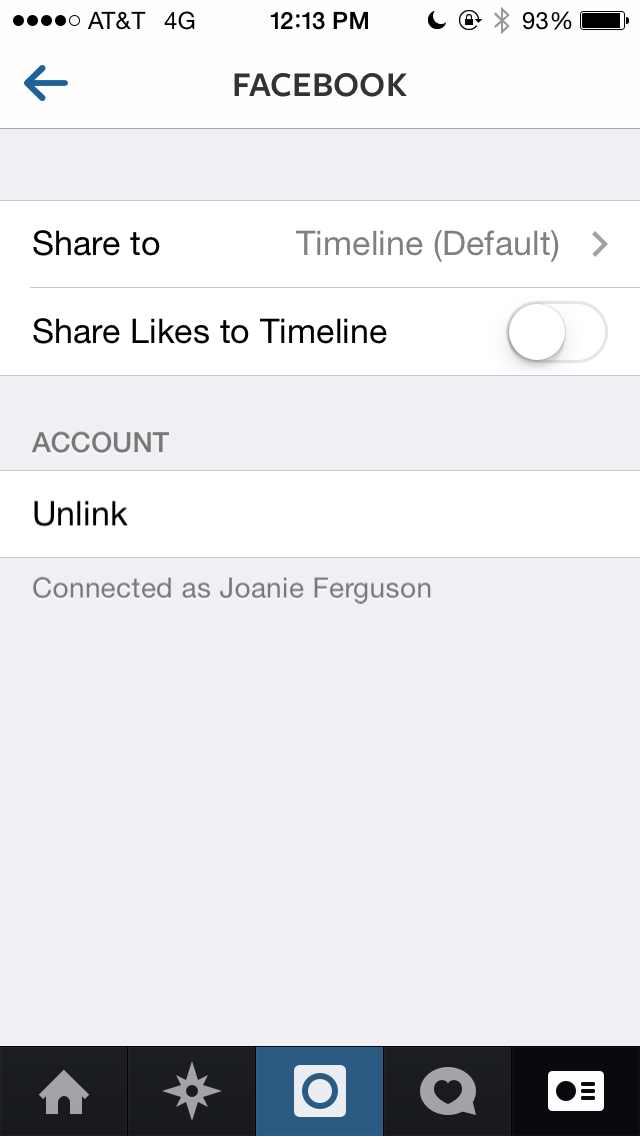View the activity heart tab
This screenshot has height=1136, width=640.
click(x=448, y=1091)
